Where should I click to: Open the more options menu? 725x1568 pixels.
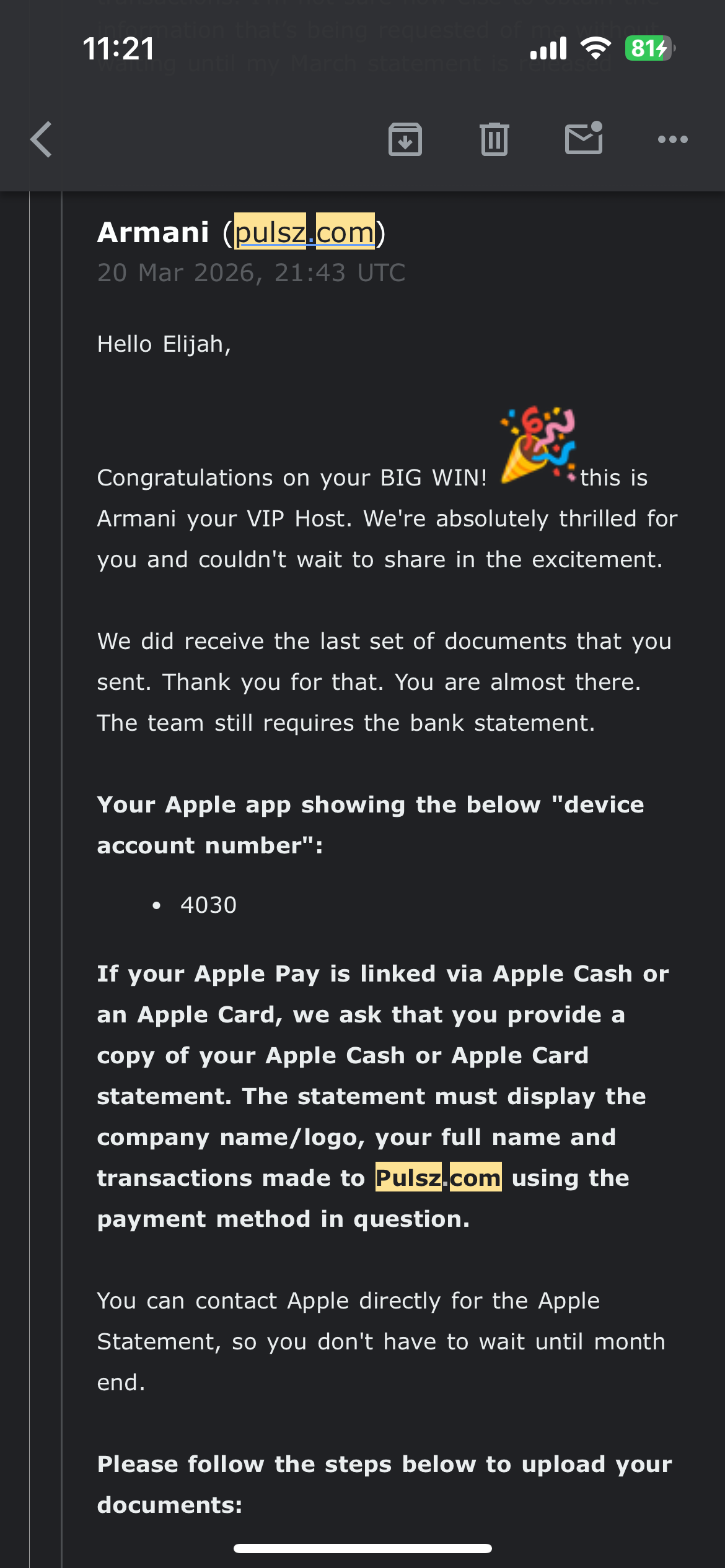pos(672,139)
